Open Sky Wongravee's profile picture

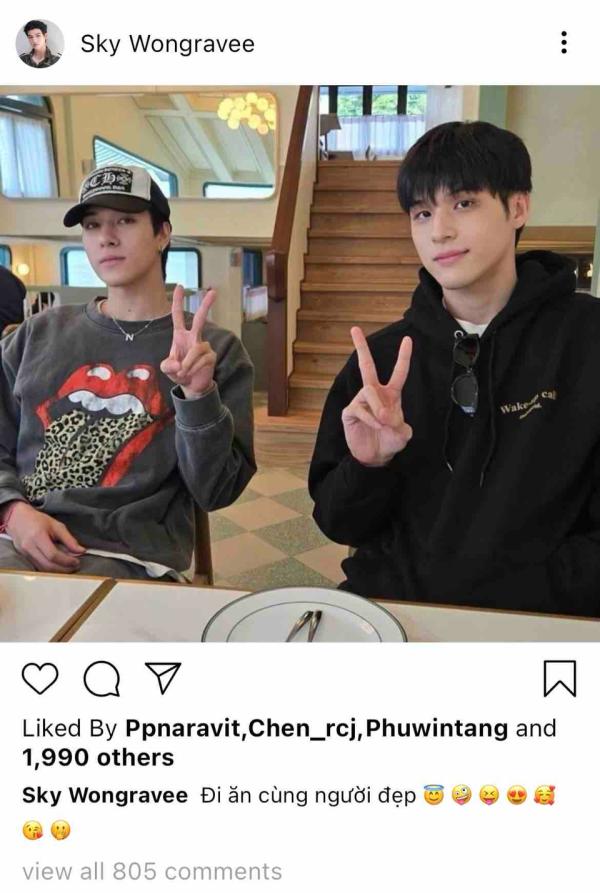40,43
